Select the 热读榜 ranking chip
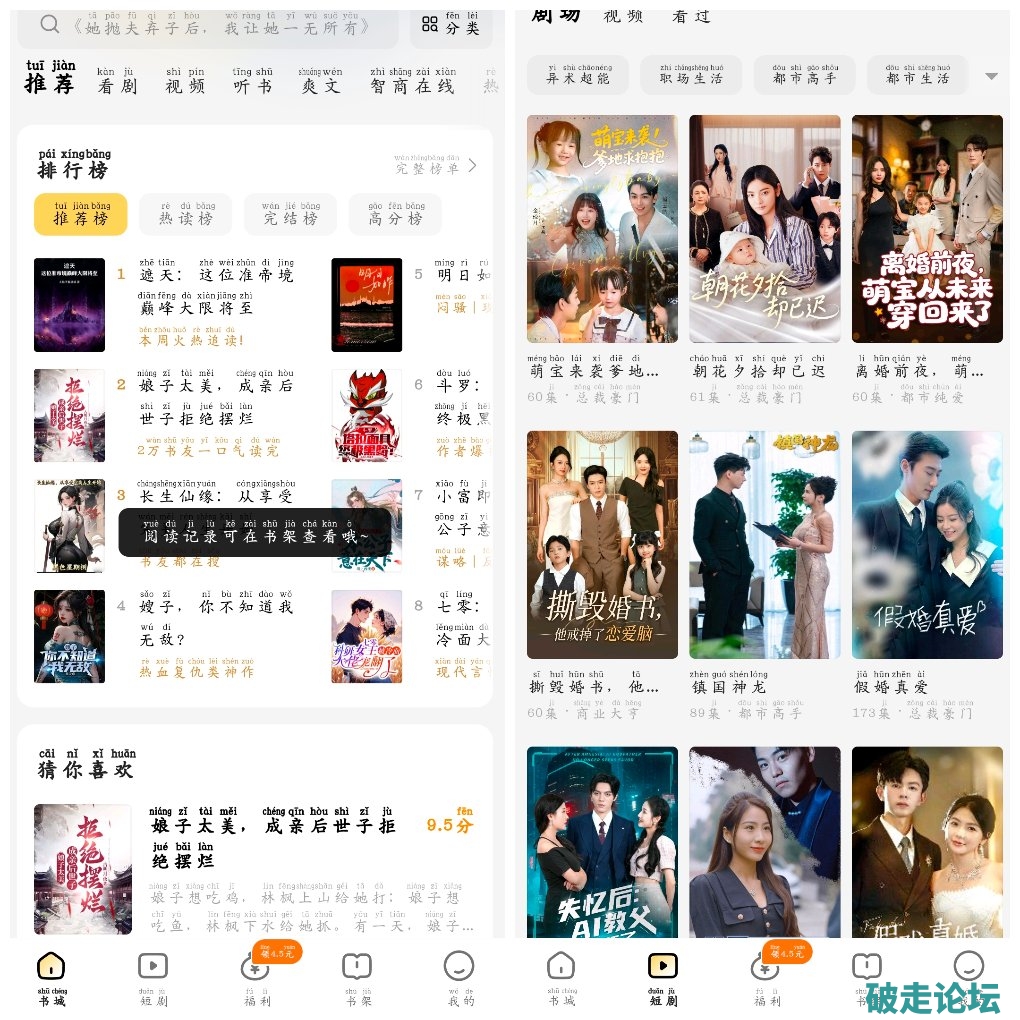Image resolution: width=1020 pixels, height=1020 pixels. [185, 216]
